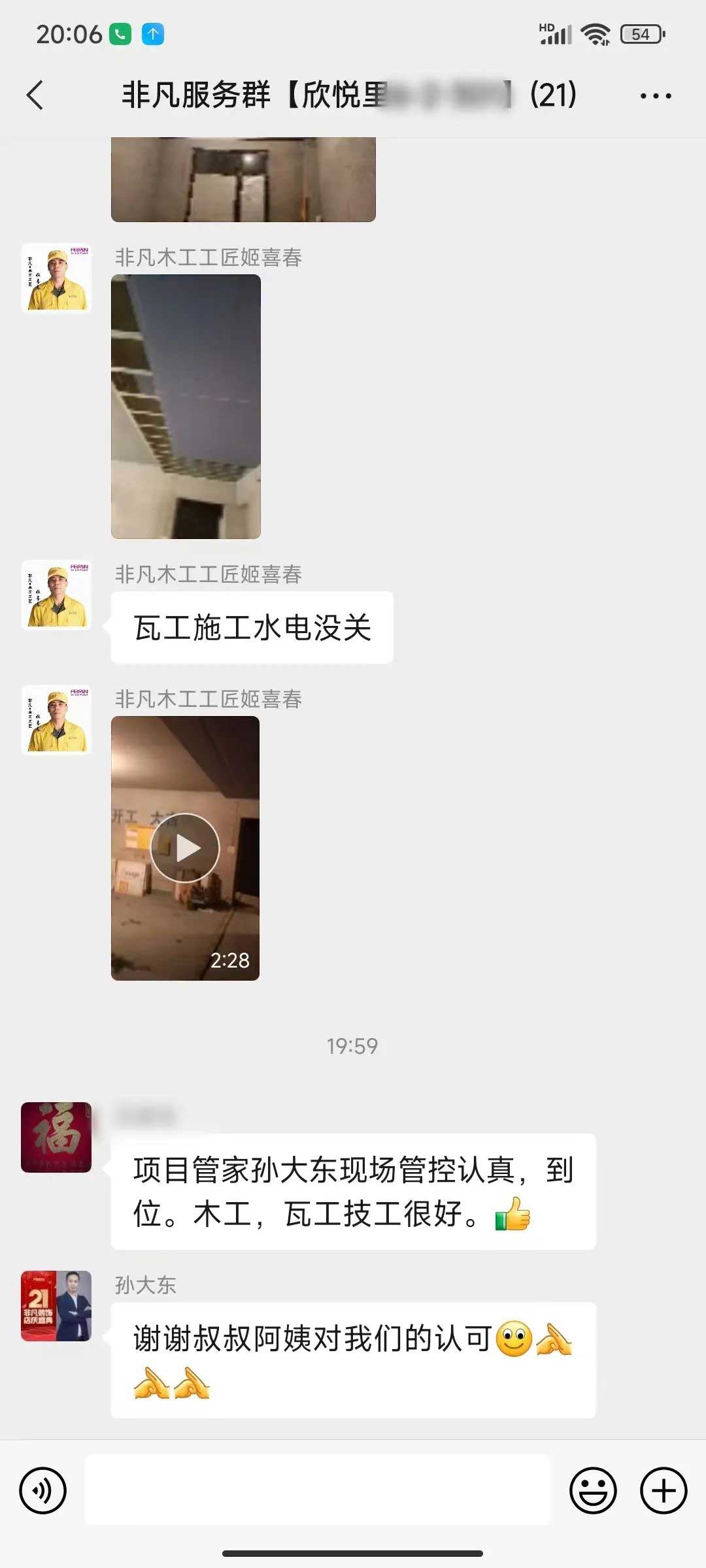Viewport: 706px width, 1568px height.
Task: Switch to voice message input
Action: coord(43,1491)
